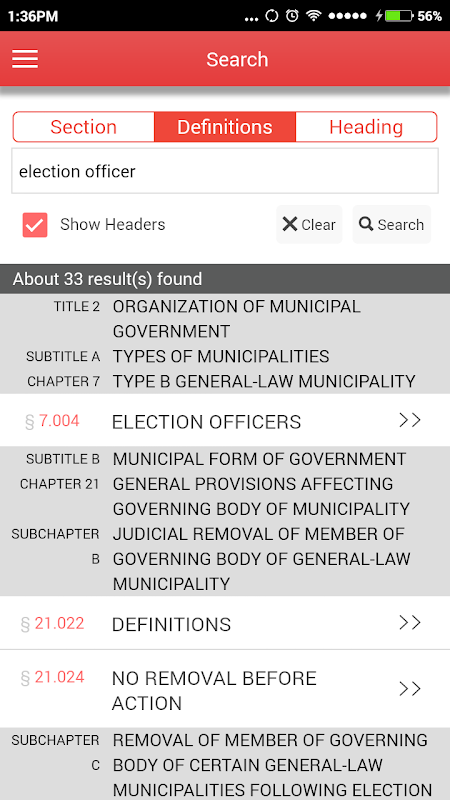Run the search with Search button
This screenshot has width=450, height=800.
coord(392,224)
